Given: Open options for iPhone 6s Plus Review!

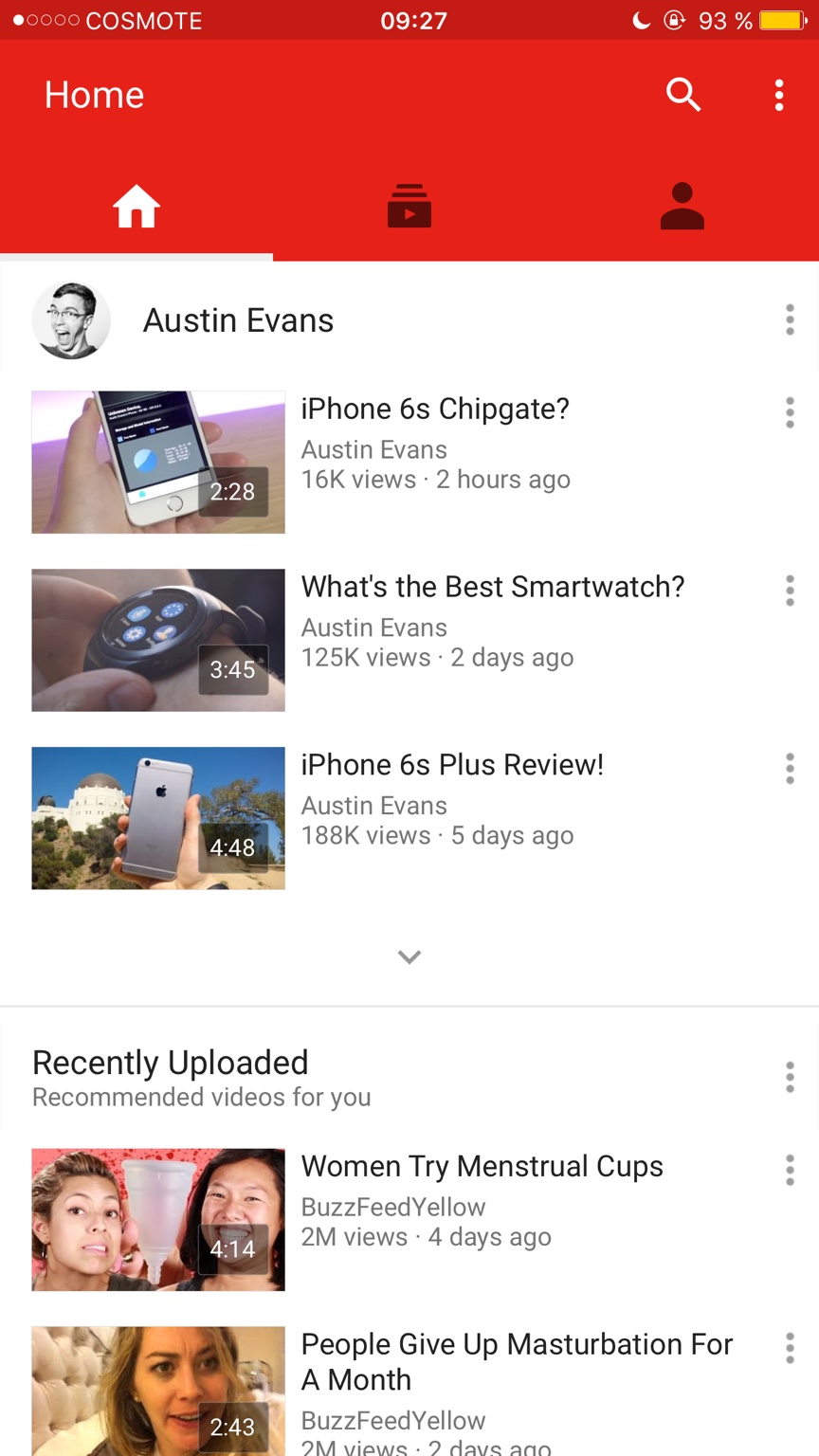Looking at the screenshot, I should [790, 769].
